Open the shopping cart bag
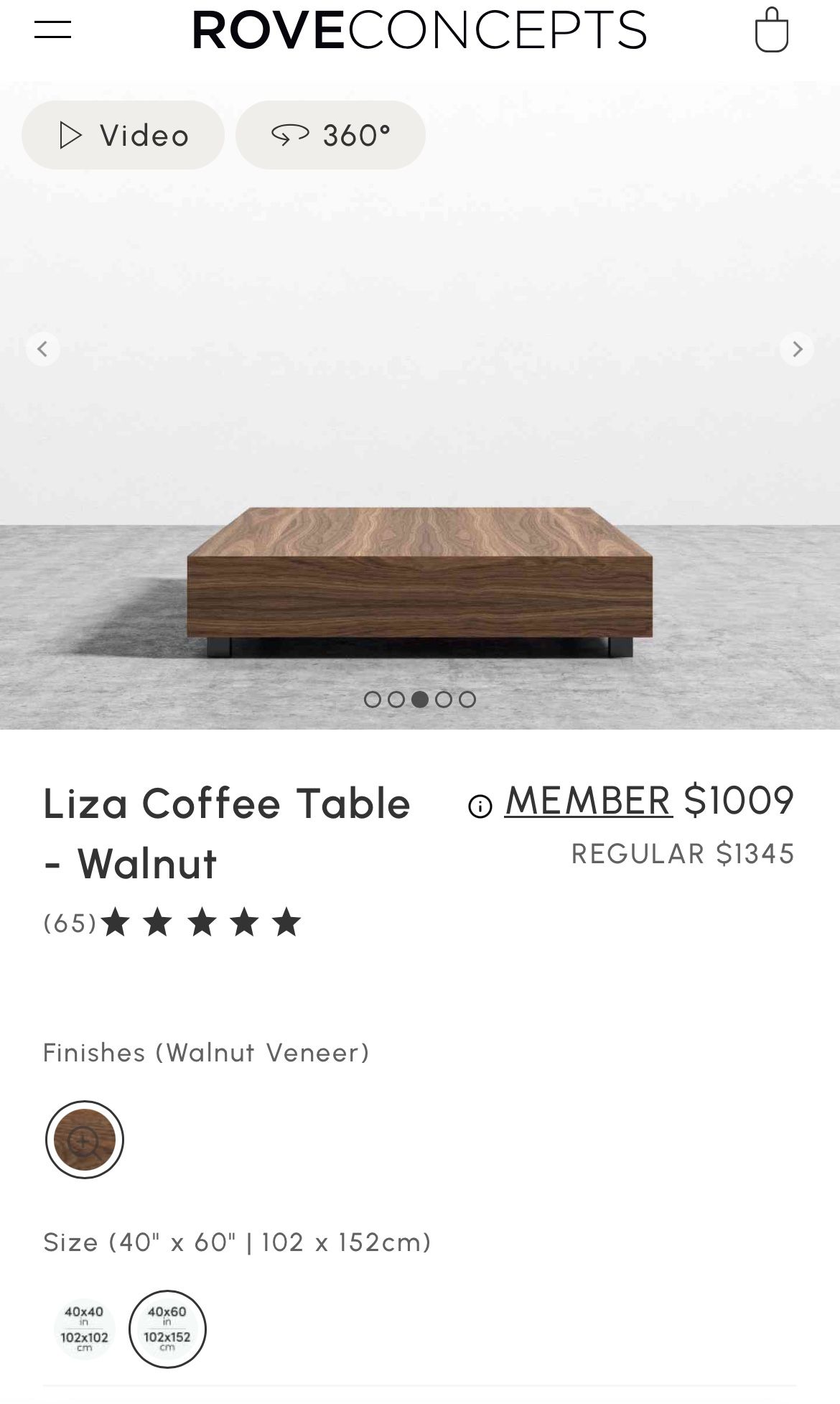840x1404 pixels. [x=773, y=32]
